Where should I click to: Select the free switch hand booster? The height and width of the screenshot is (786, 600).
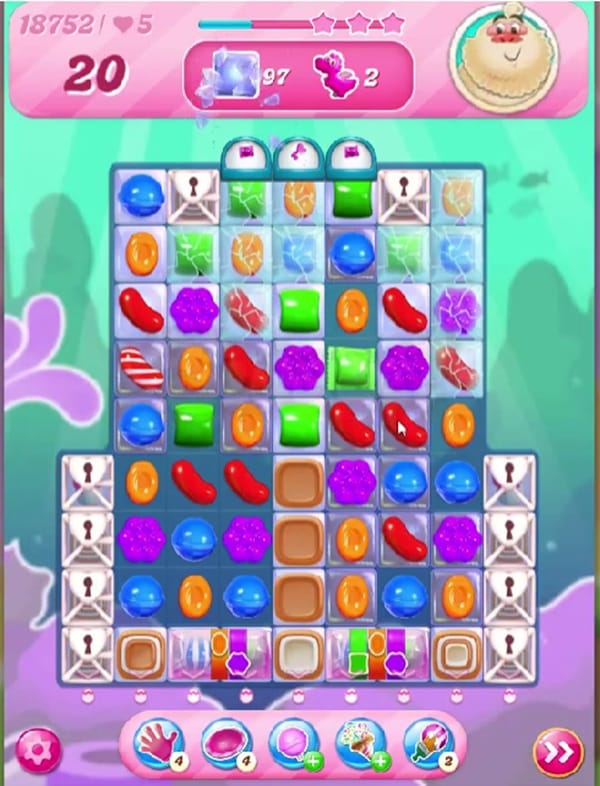coord(156,744)
